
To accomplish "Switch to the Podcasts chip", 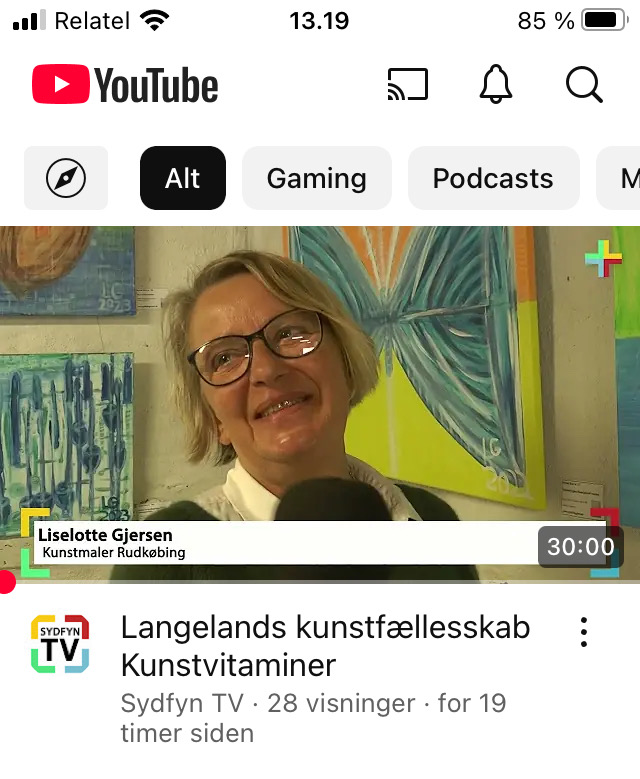I will click(493, 179).
